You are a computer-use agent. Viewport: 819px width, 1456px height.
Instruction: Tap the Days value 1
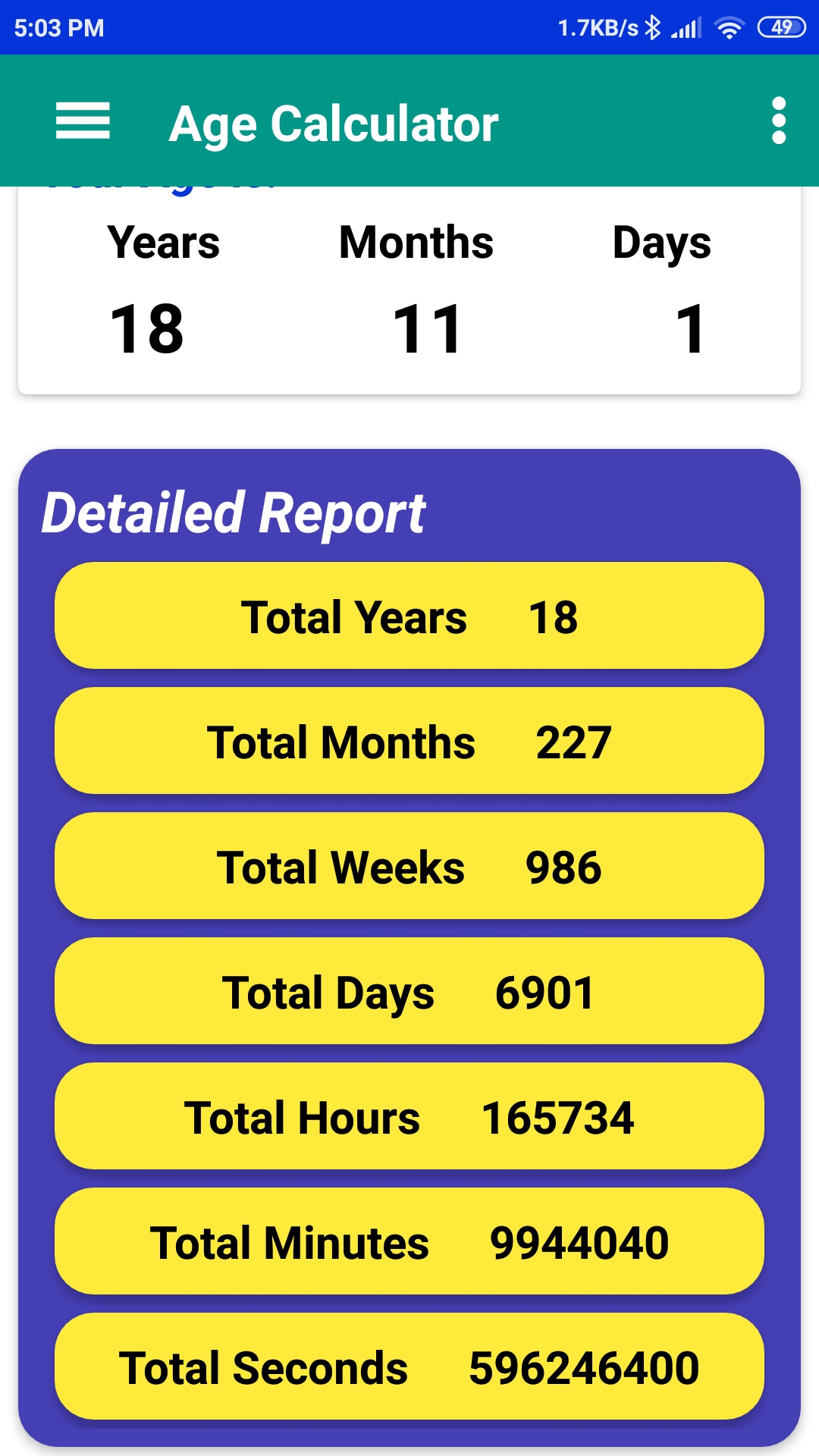coord(692,328)
